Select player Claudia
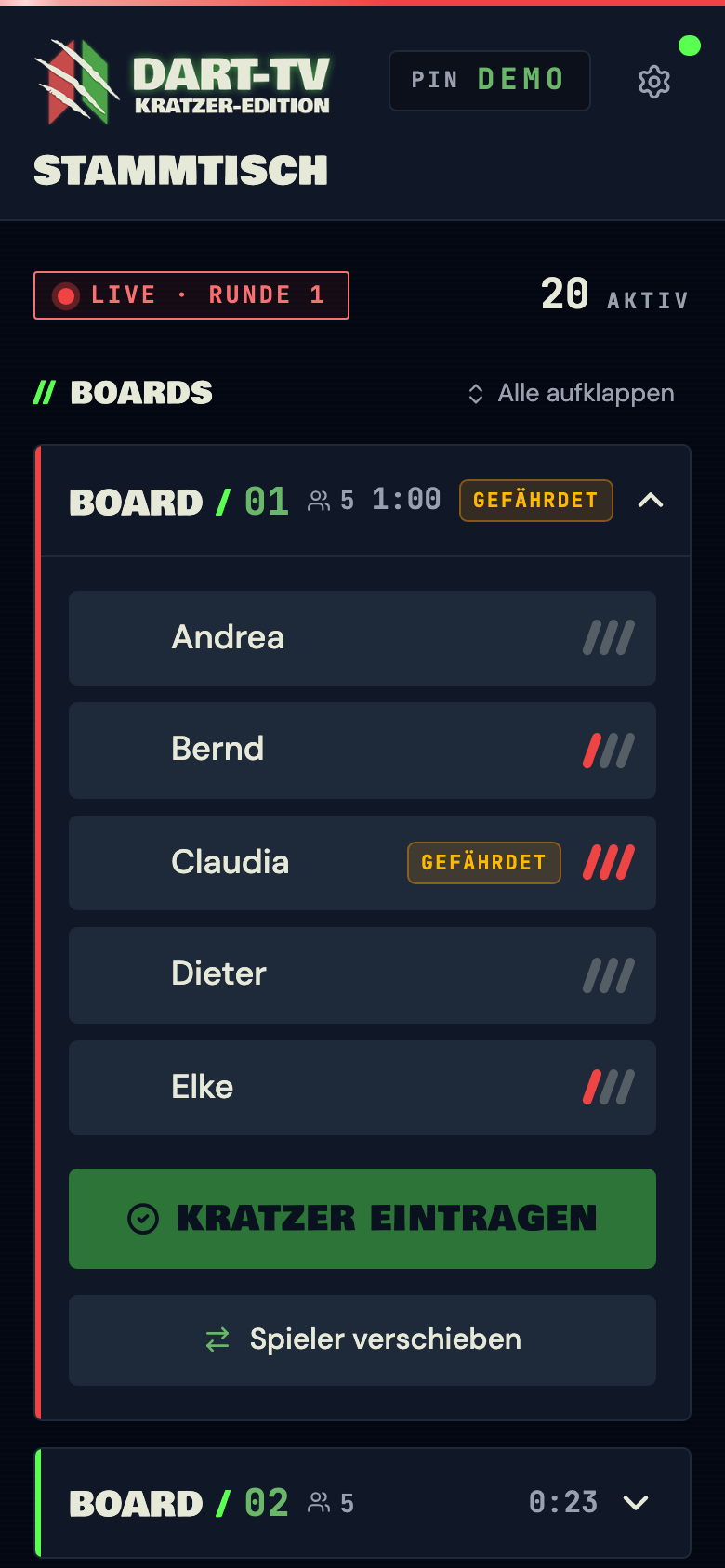The image size is (725, 1568). pos(362,863)
